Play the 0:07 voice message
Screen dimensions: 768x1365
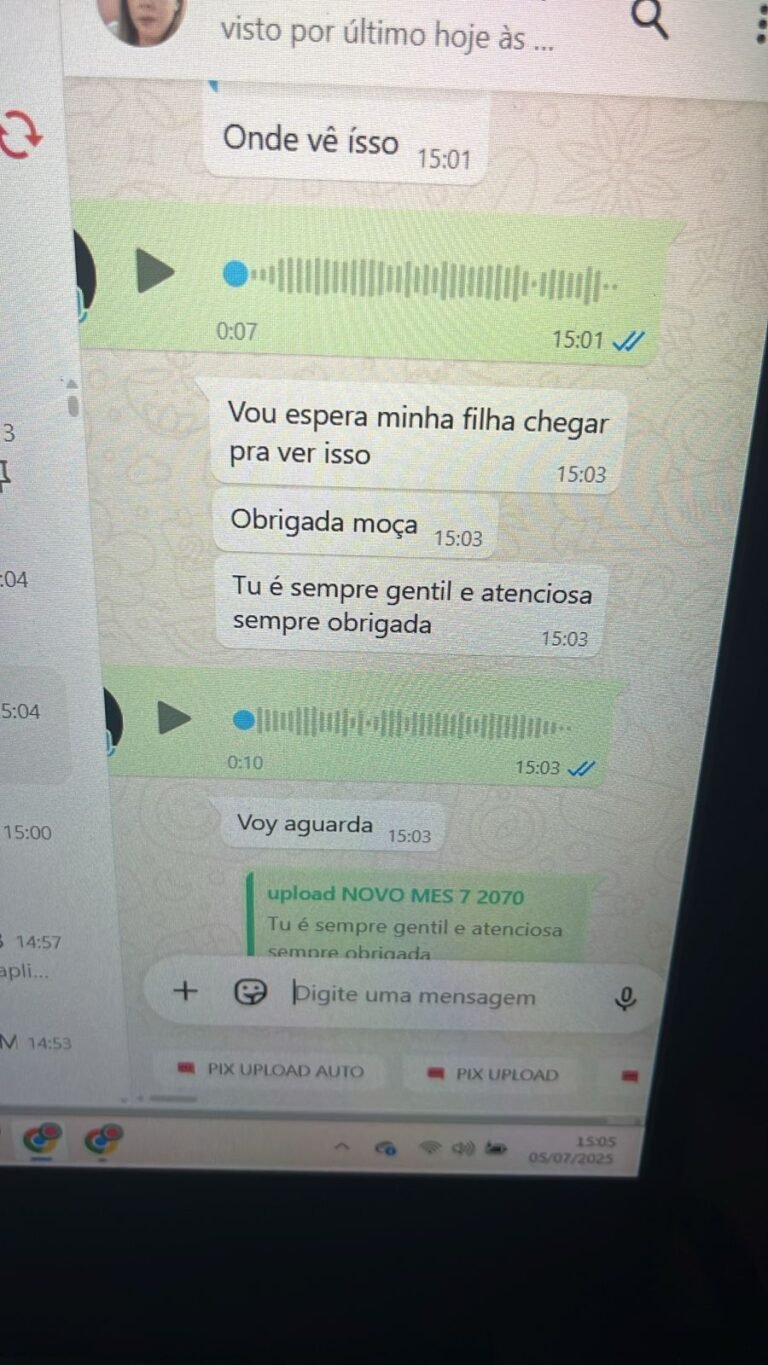[x=155, y=271]
